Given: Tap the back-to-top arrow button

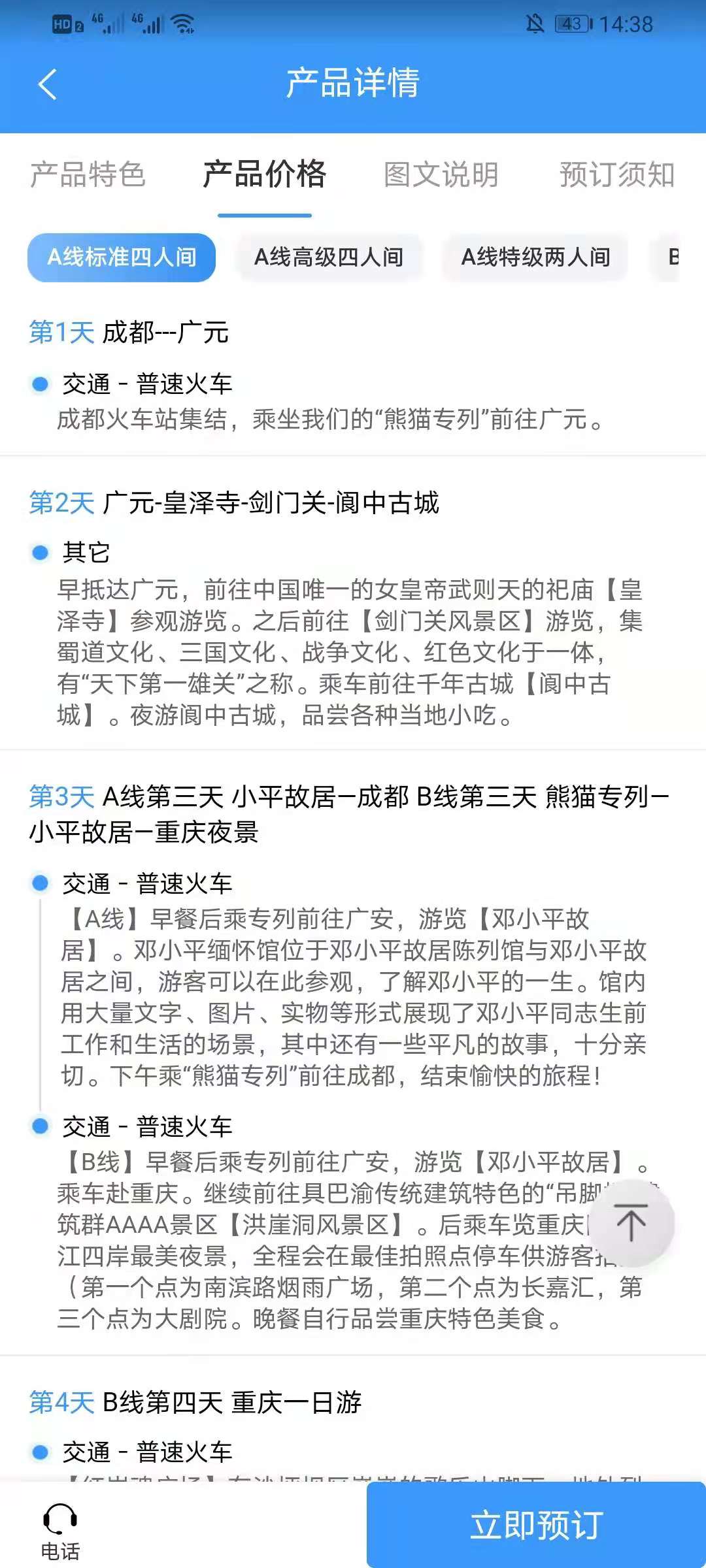Looking at the screenshot, I should (631, 1223).
